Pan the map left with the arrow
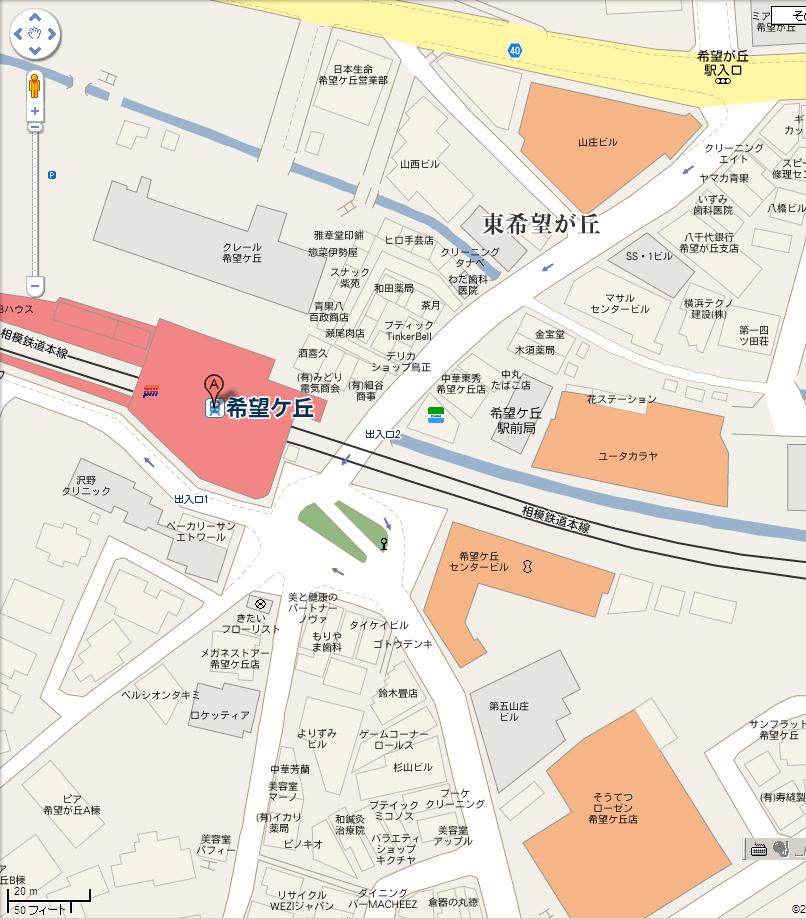Viewport: 806px width, 919px height. (19, 34)
